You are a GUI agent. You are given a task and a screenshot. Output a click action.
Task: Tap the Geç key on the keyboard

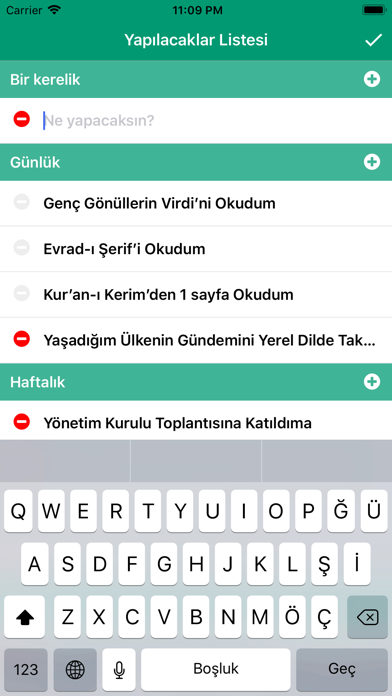[342, 669]
